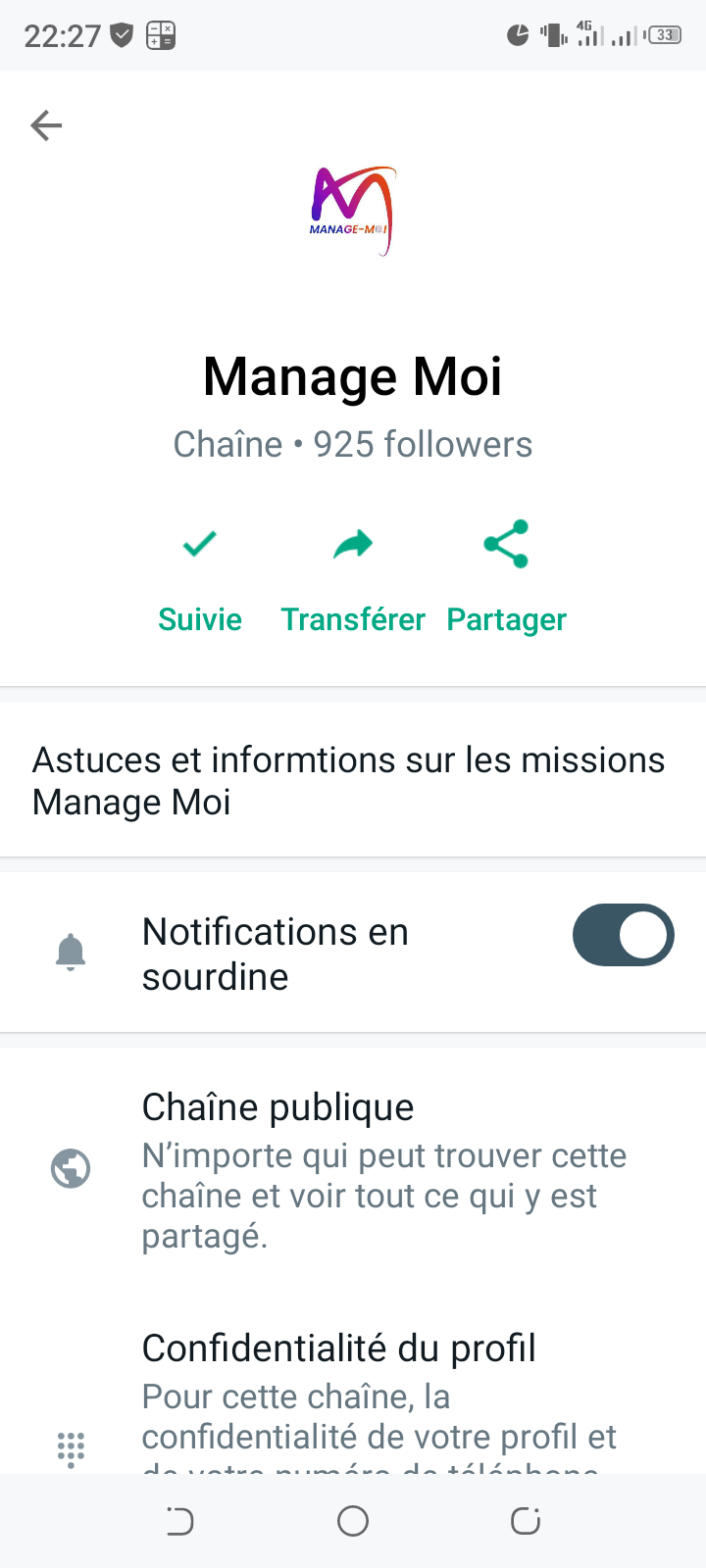Screen dimensions: 706x1568
Task: Open the Chaîne publique row
Action: pyautogui.click(x=353, y=1168)
